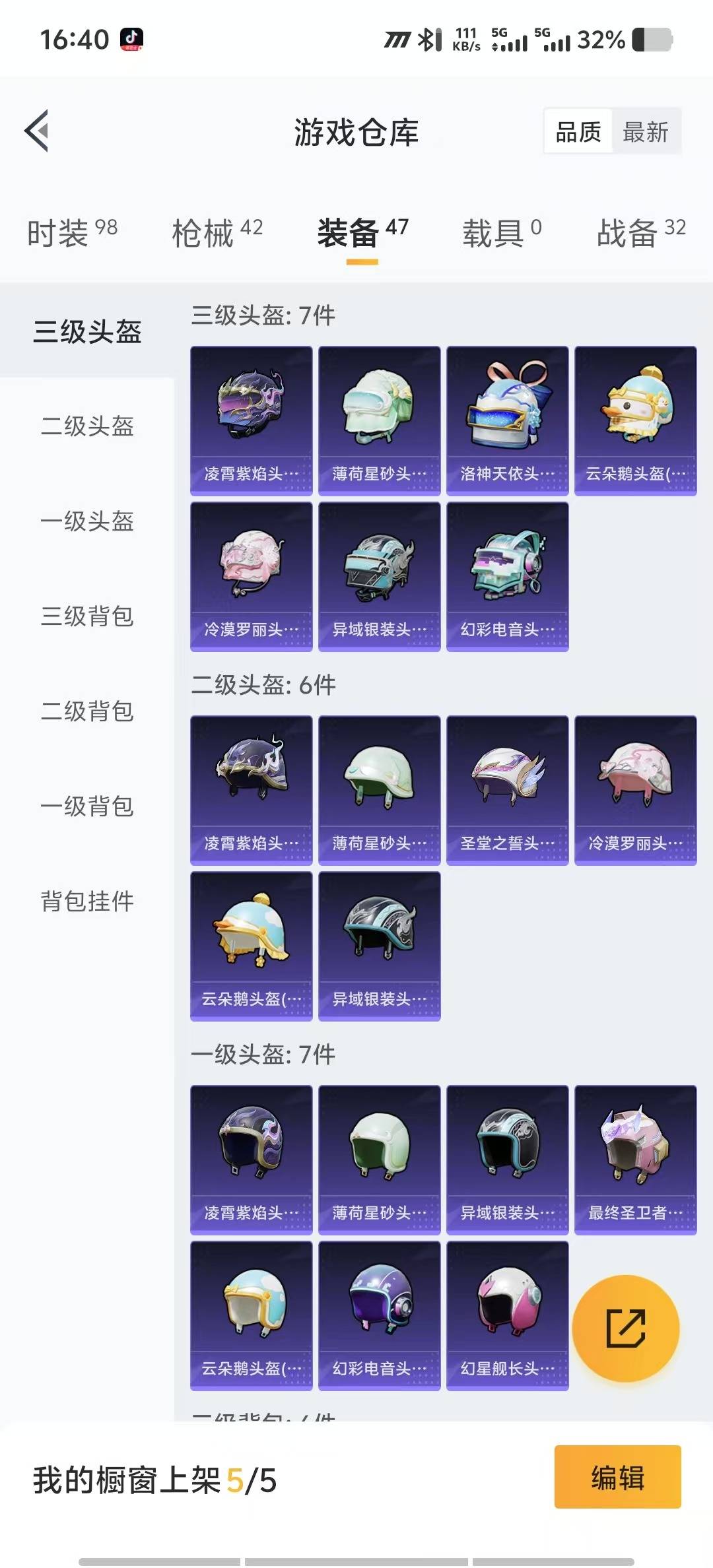
Task: Show the 一级背包 category
Action: coord(87,806)
